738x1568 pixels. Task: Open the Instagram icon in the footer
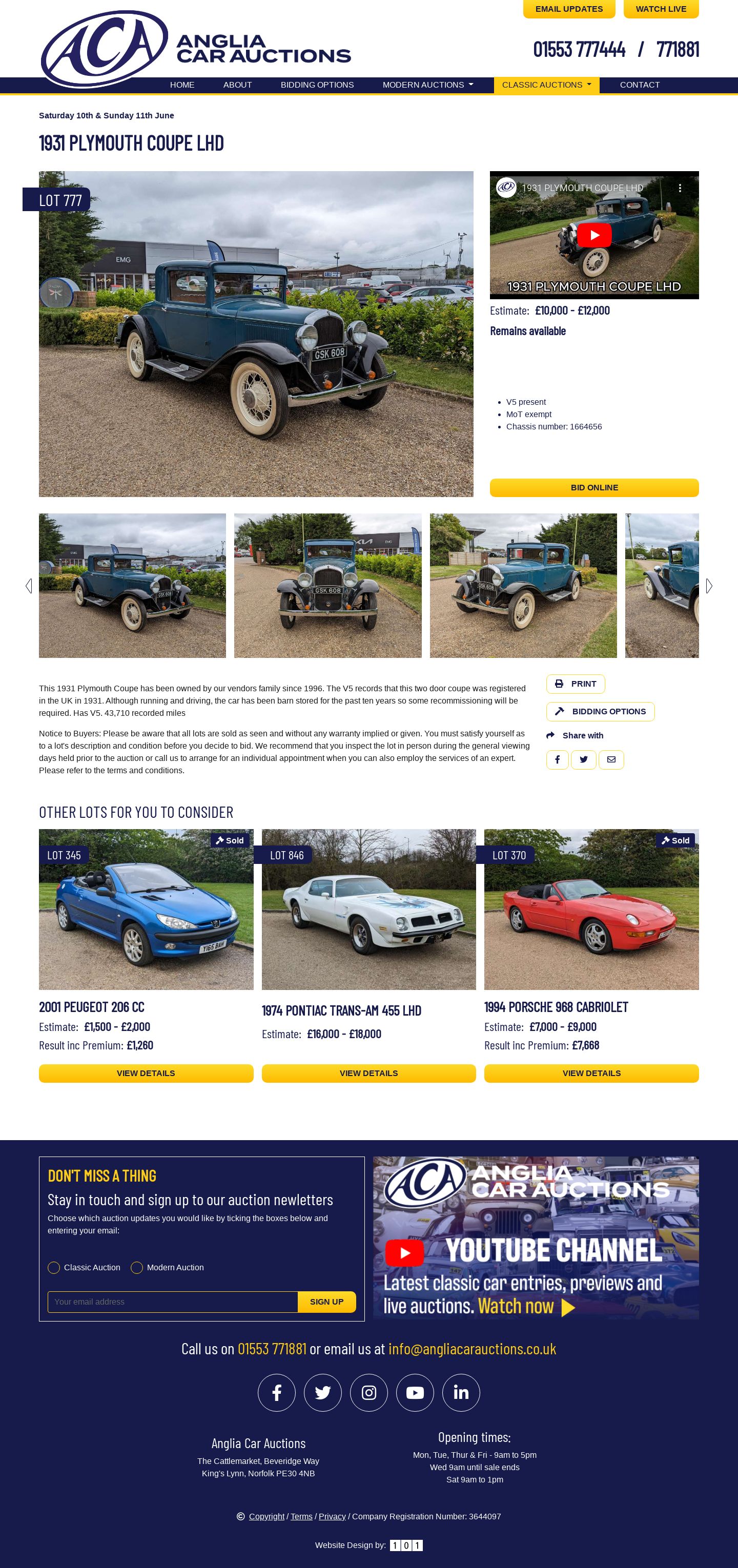[x=368, y=1392]
